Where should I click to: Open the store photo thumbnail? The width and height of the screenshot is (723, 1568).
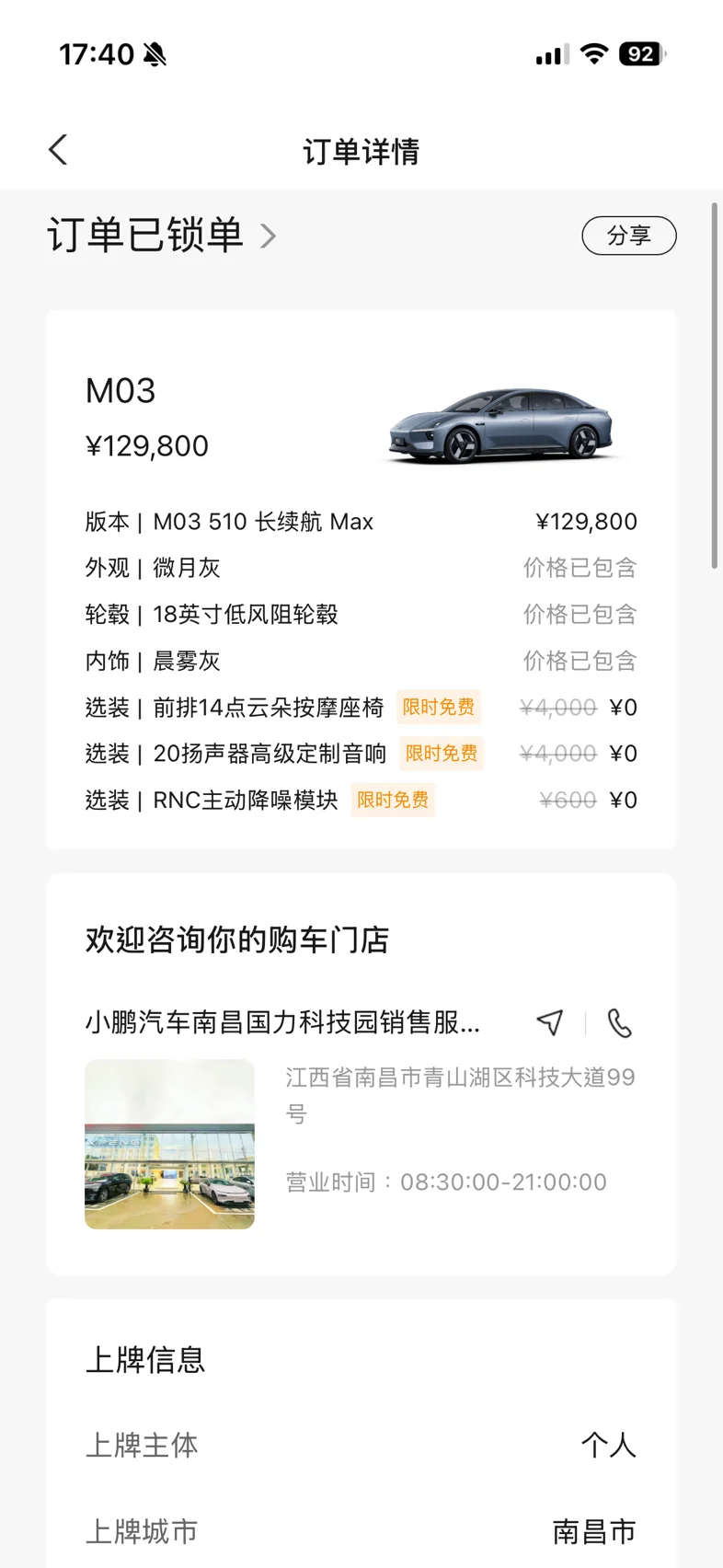[169, 1144]
